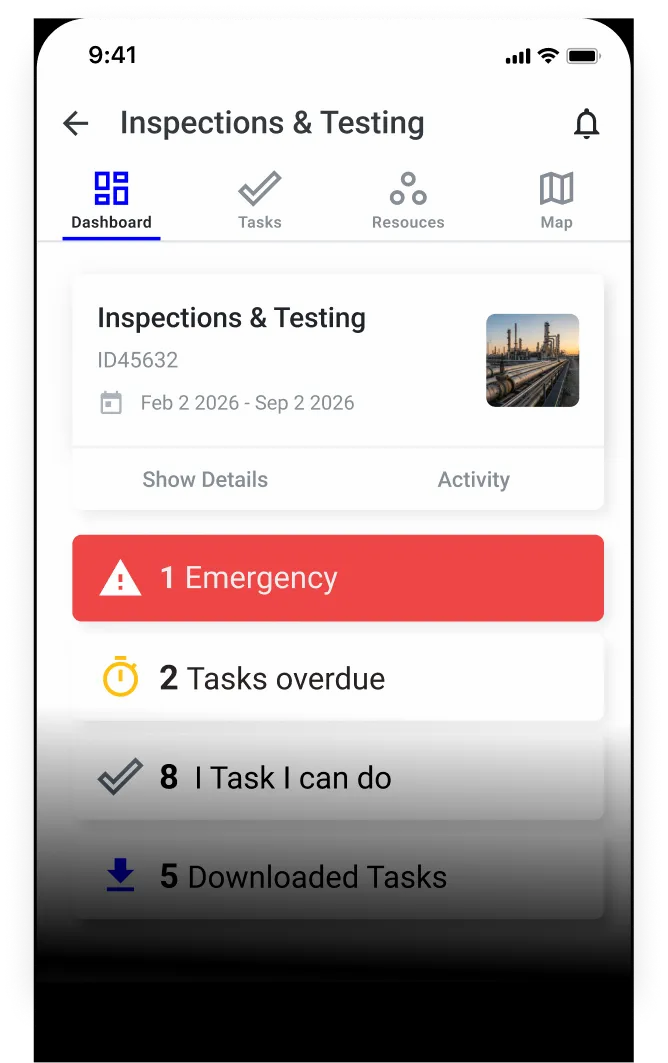Open the 1 Emergency alert
Viewport: 668px width, 1063px height.
tap(338, 578)
